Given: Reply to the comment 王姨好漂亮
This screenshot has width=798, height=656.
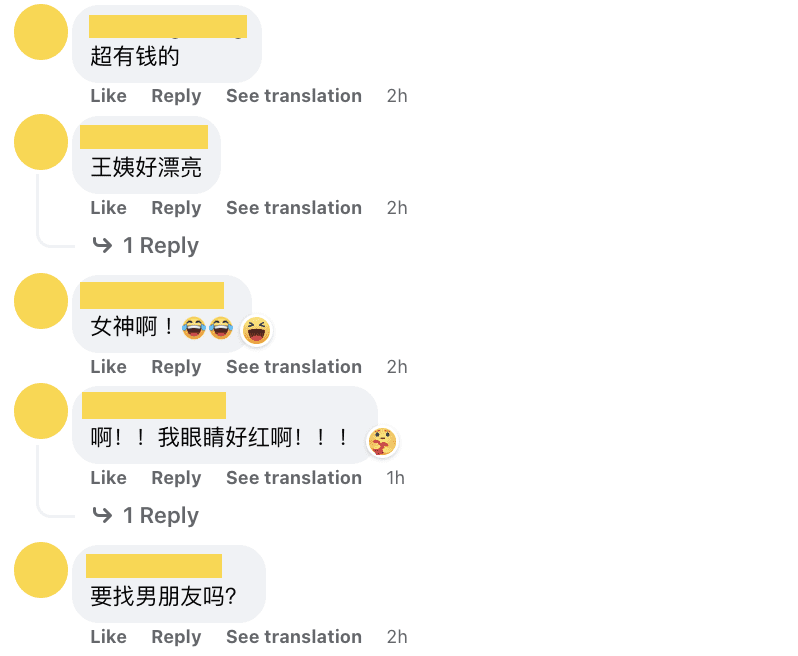Looking at the screenshot, I should (x=176, y=208).
